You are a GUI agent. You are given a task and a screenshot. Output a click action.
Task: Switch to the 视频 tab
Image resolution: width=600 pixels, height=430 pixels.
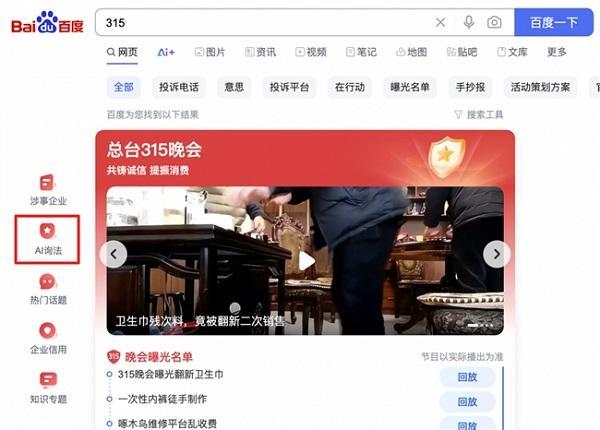(x=310, y=52)
